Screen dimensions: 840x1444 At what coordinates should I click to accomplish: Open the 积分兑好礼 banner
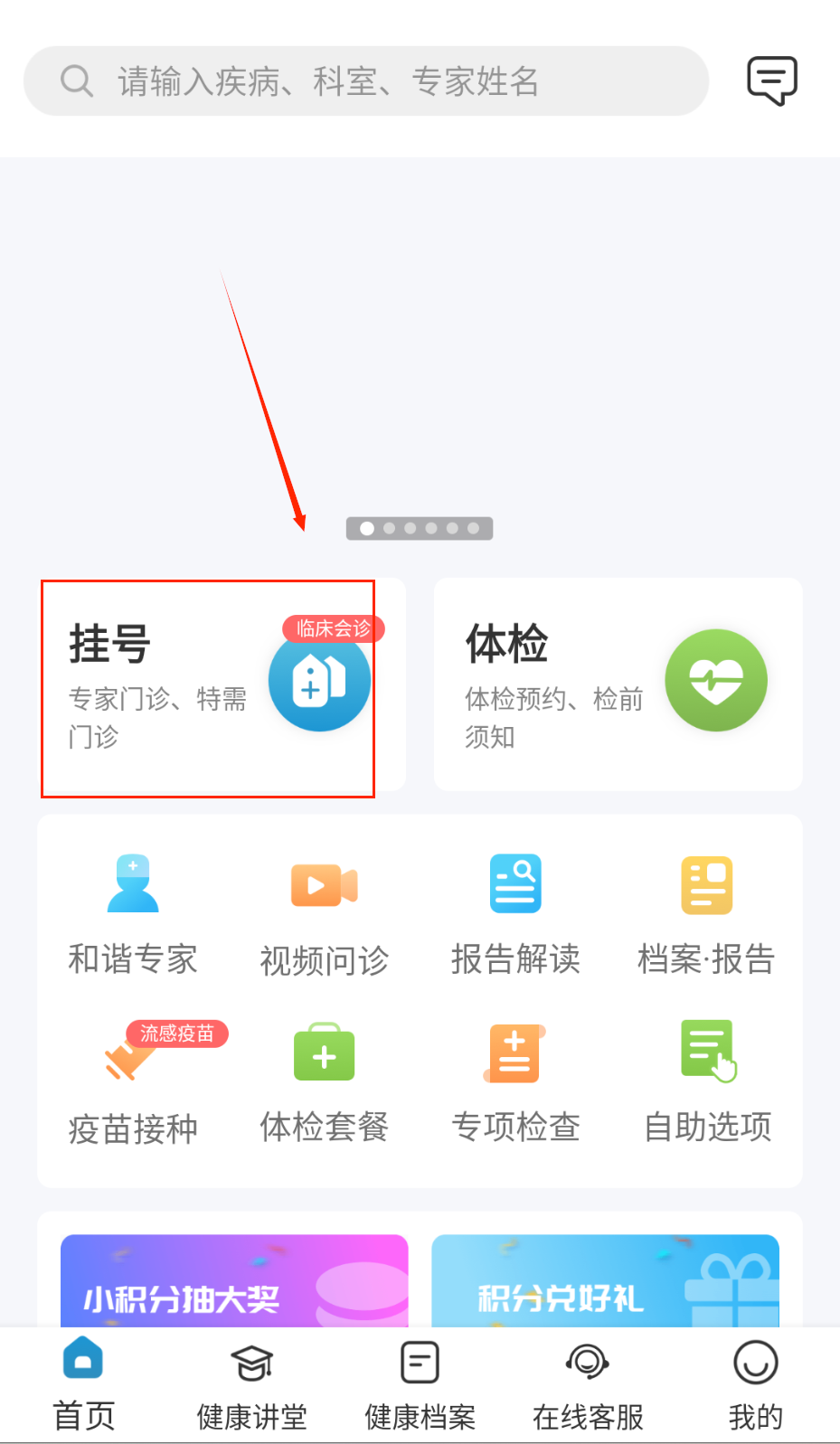605,1282
